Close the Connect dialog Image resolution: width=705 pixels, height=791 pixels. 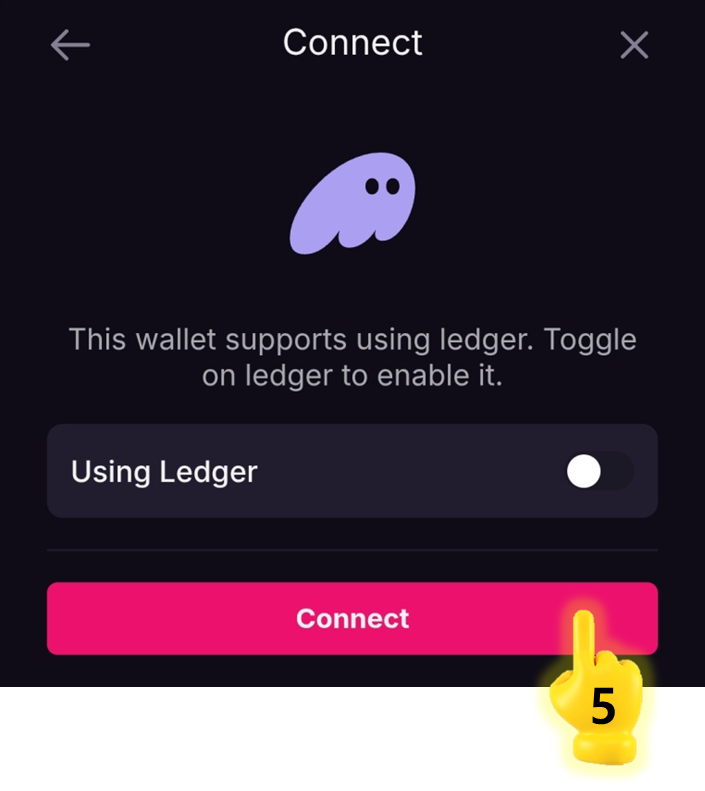(x=634, y=45)
